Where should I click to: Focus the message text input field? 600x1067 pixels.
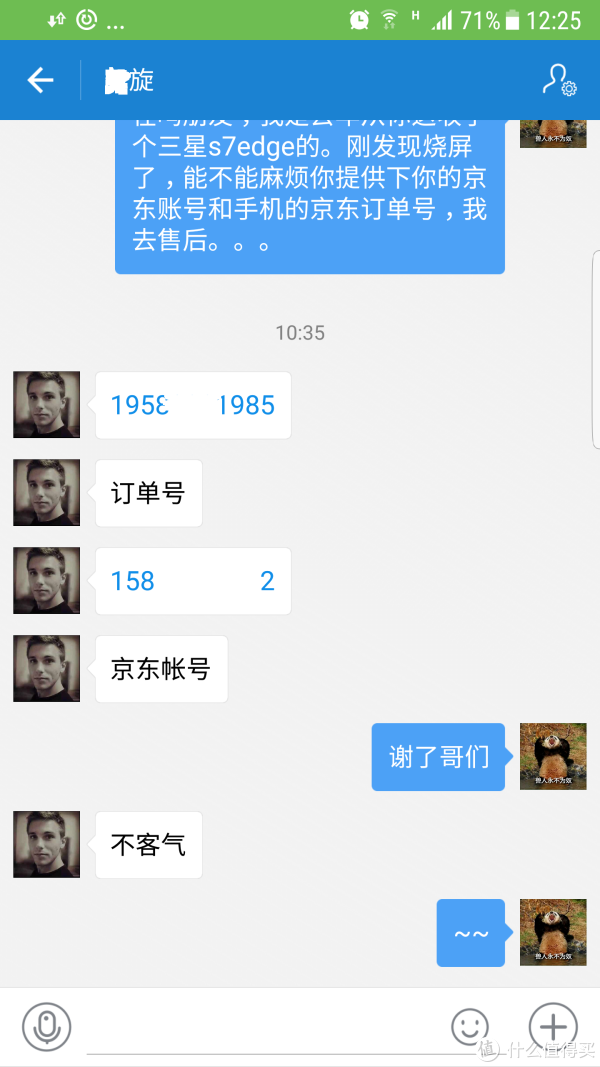(x=260, y=1028)
